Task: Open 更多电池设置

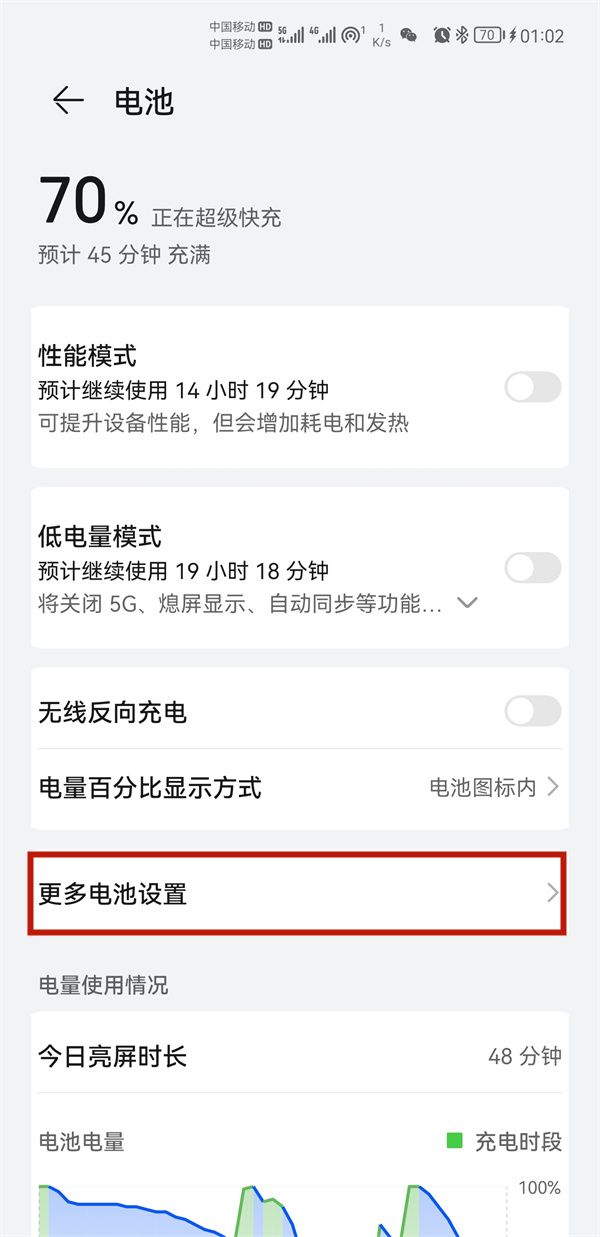Action: coord(298,894)
